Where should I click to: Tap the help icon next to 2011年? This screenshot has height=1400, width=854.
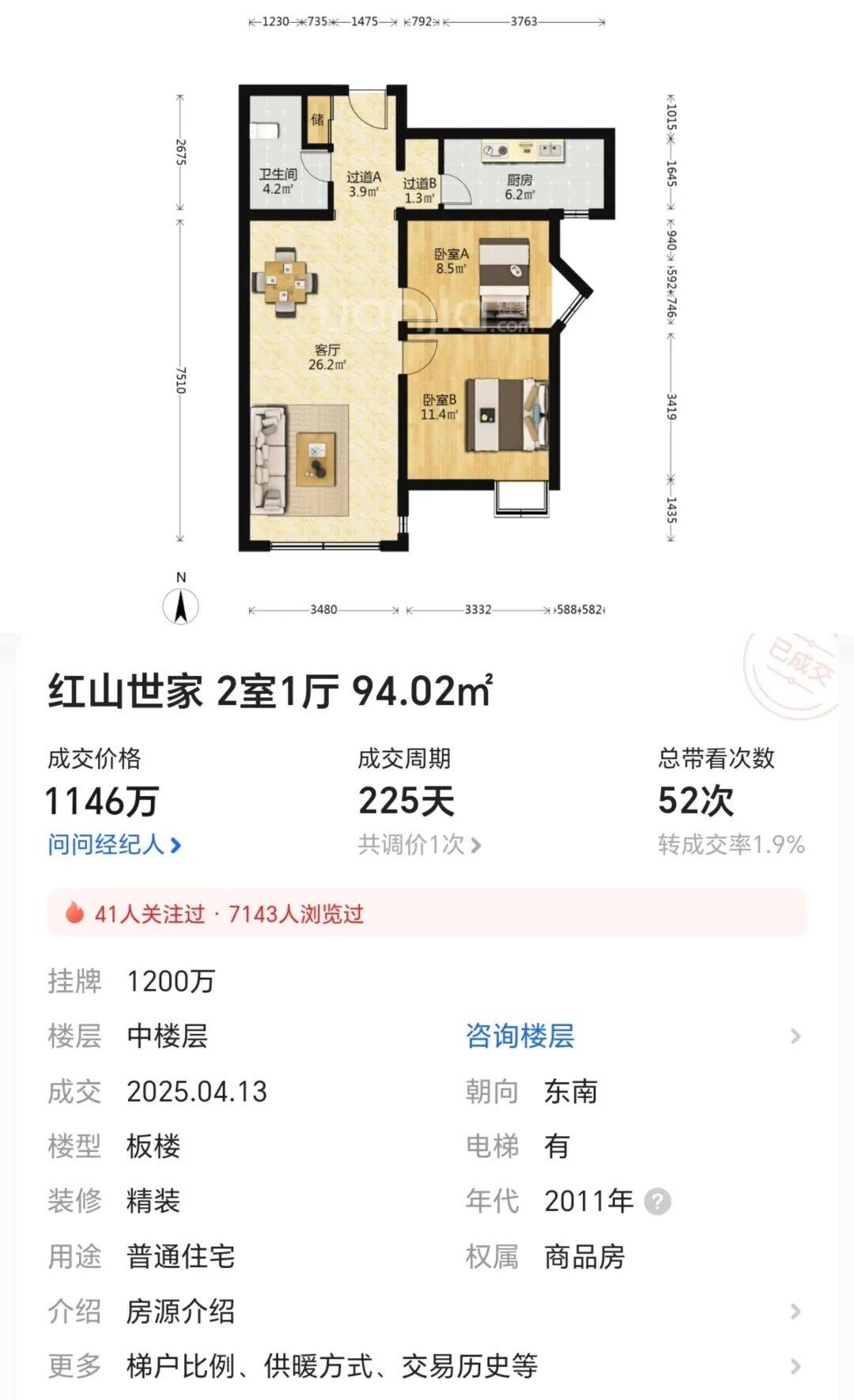pyautogui.click(x=657, y=1202)
